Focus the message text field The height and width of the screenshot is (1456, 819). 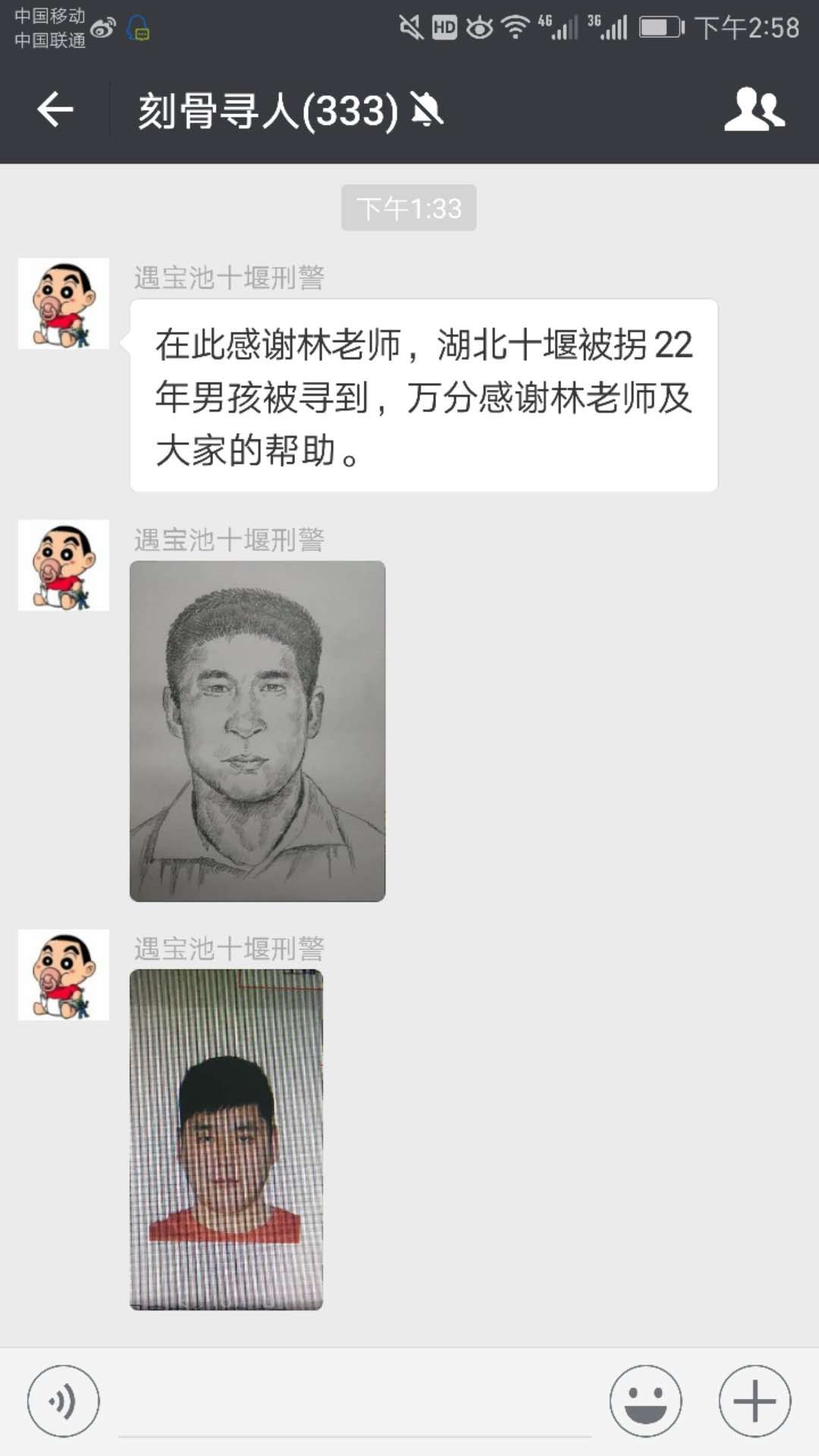pos(354,1408)
